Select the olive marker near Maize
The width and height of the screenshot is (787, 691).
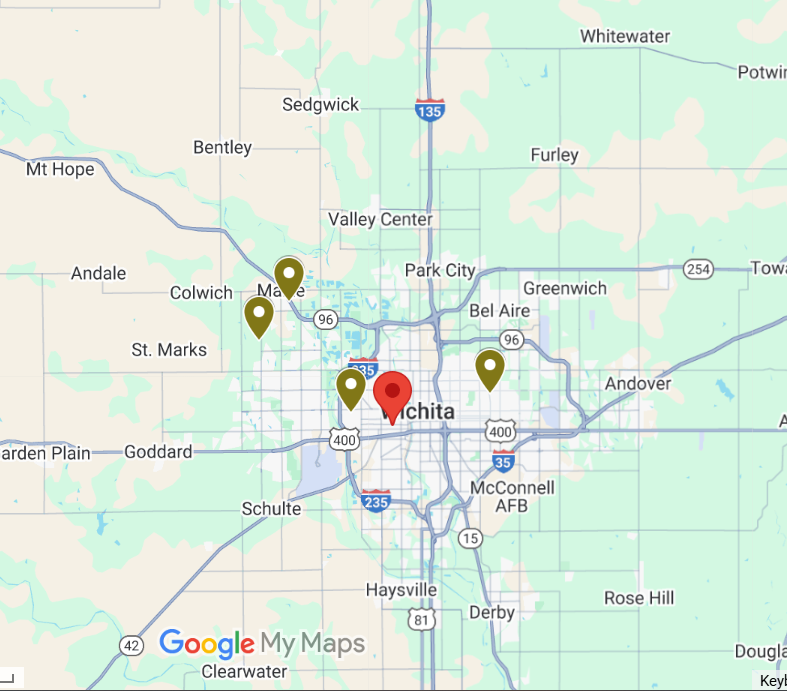[289, 275]
